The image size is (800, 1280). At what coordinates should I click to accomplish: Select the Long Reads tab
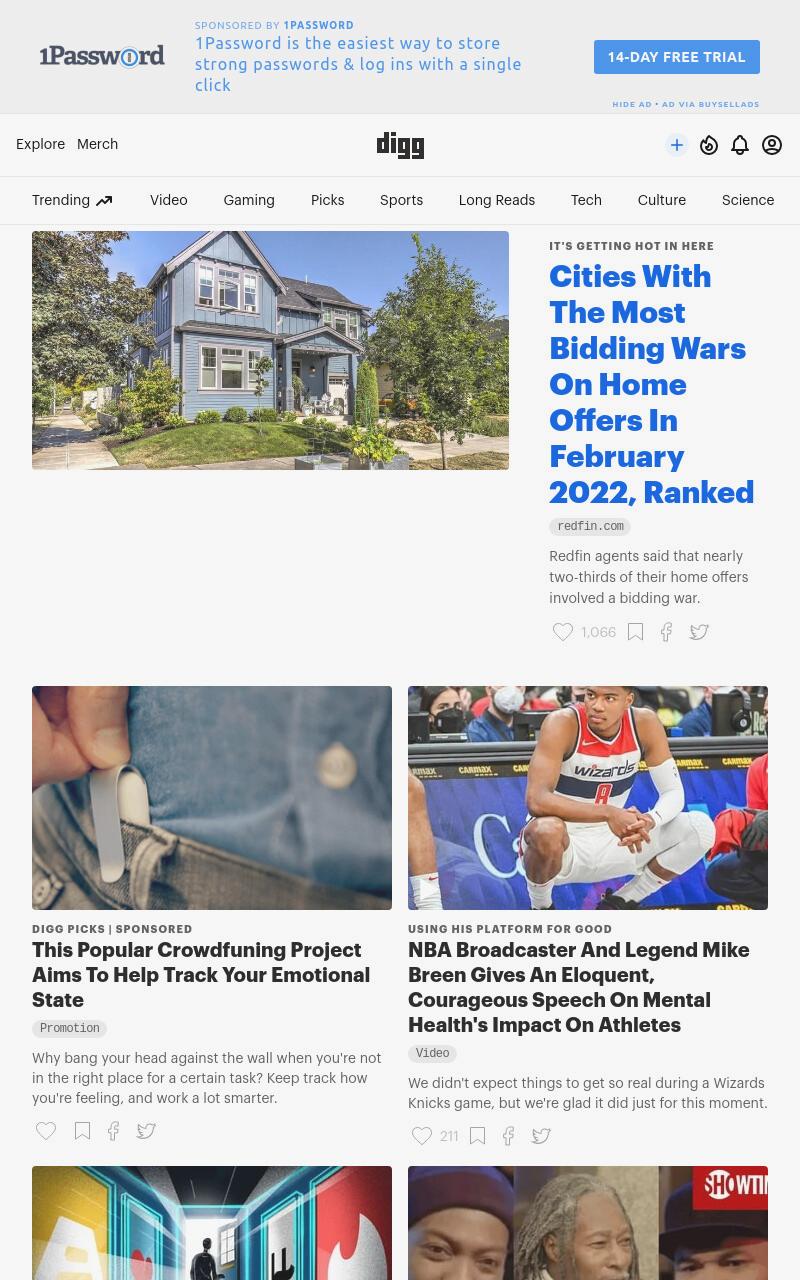pos(497,200)
